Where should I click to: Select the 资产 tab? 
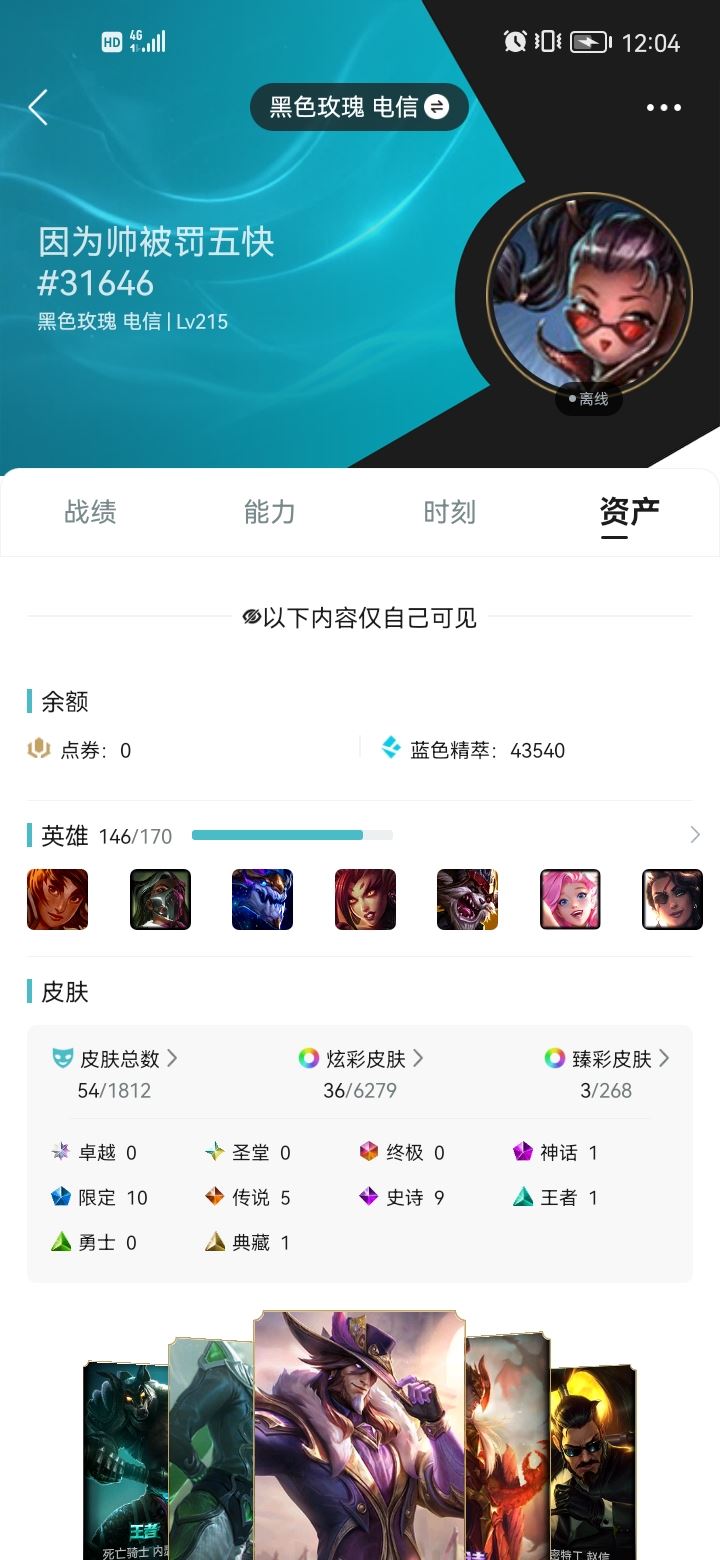pyautogui.click(x=629, y=512)
